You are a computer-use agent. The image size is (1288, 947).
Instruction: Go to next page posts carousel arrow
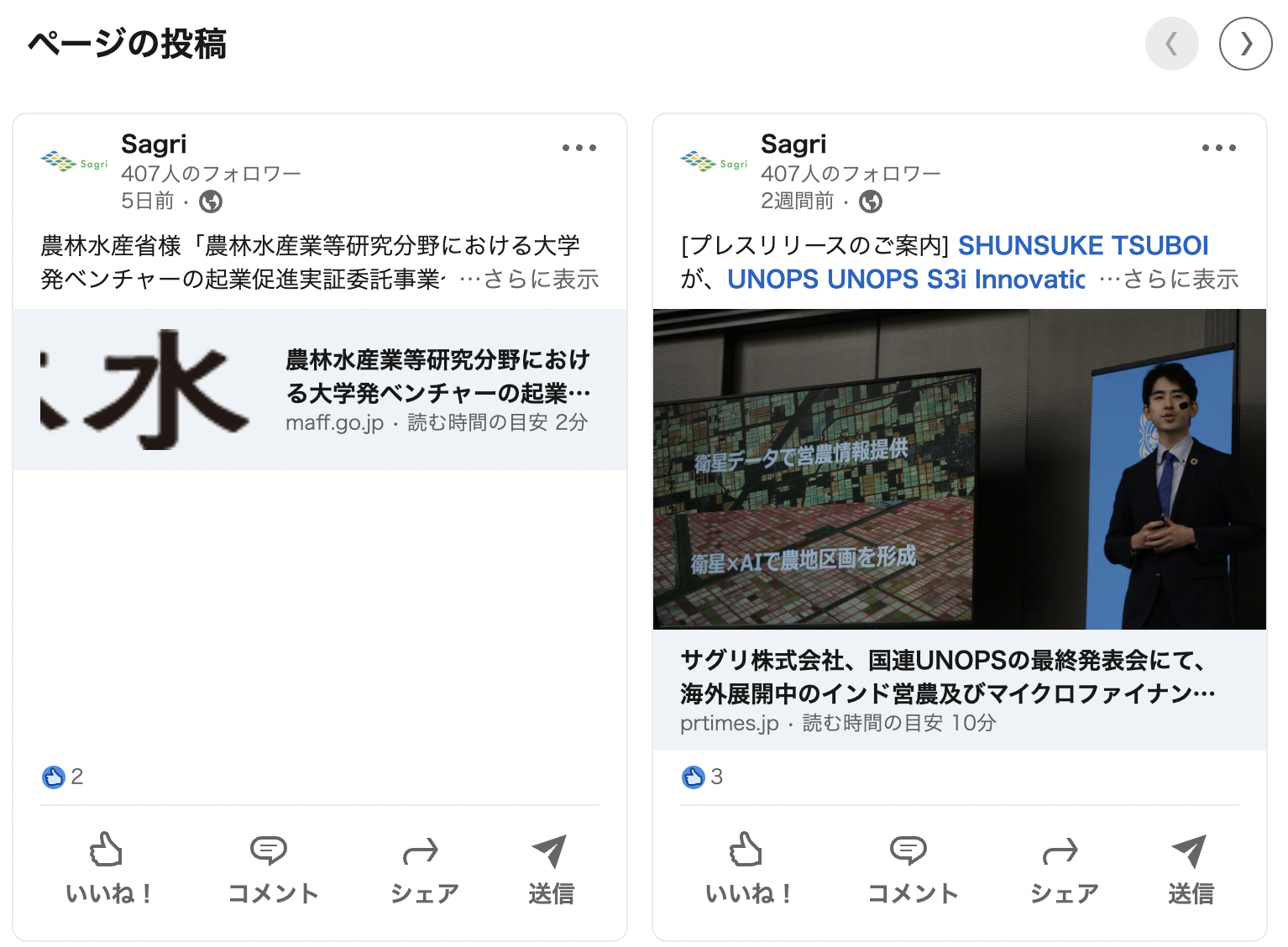click(x=1245, y=44)
